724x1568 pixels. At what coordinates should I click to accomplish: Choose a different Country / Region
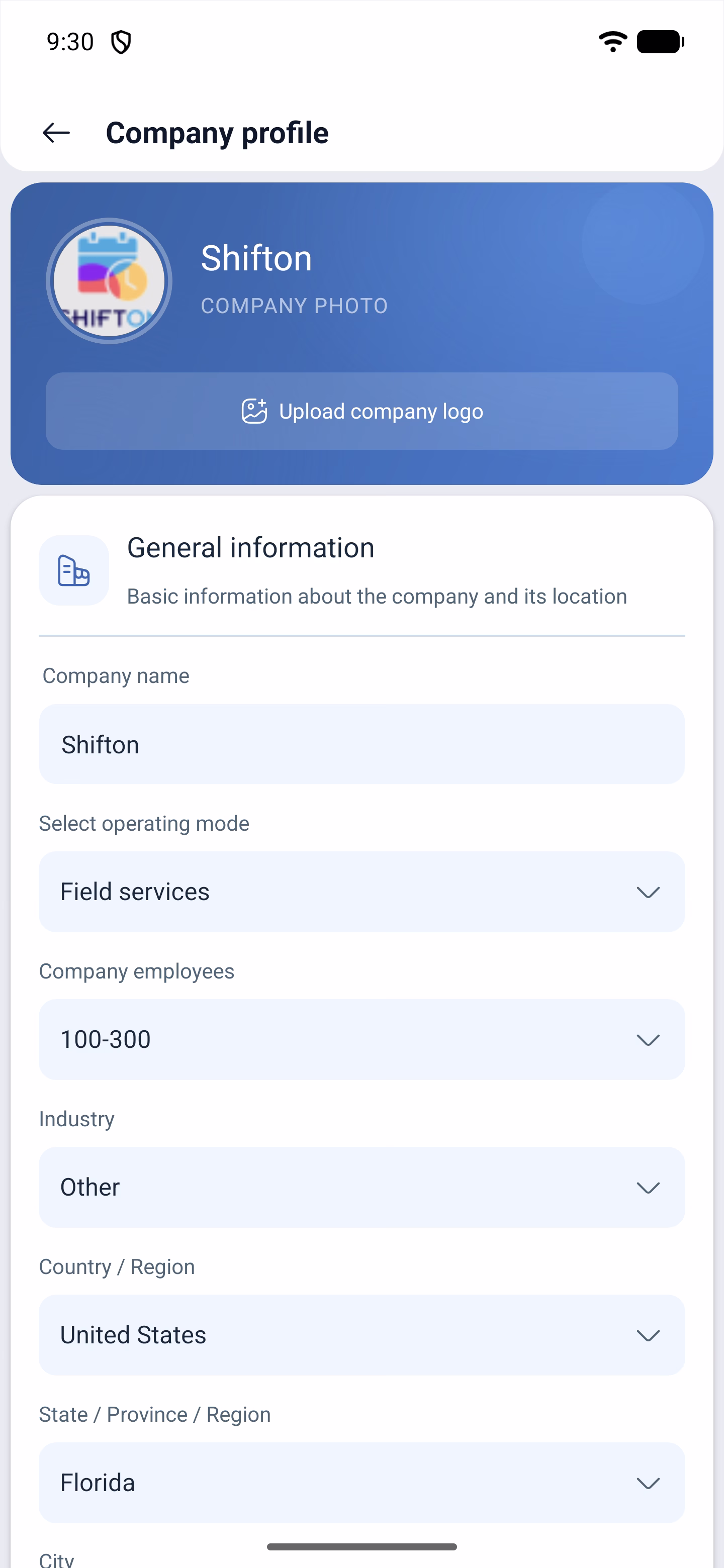click(361, 1335)
